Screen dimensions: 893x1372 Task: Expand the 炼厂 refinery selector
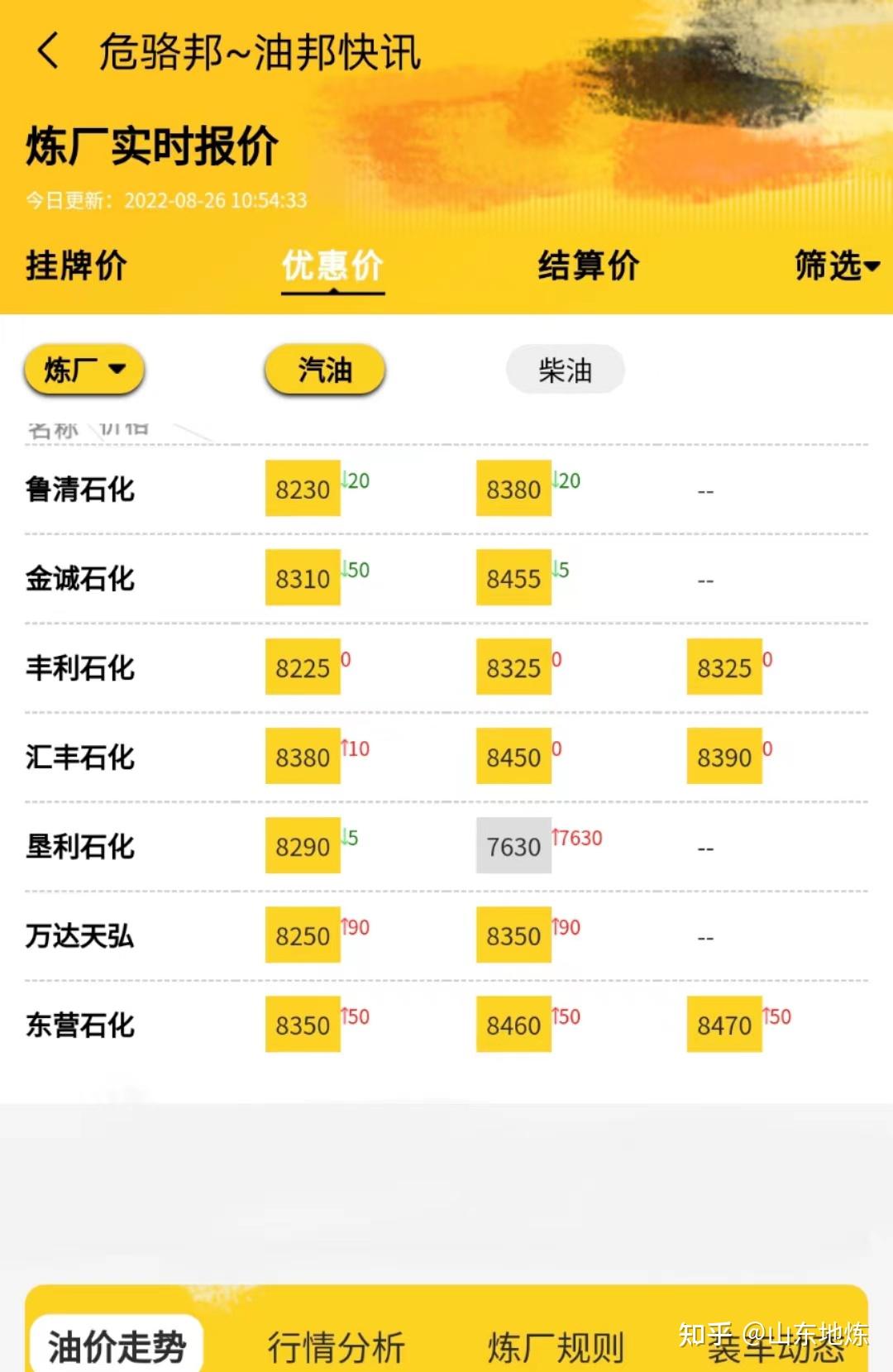[84, 370]
